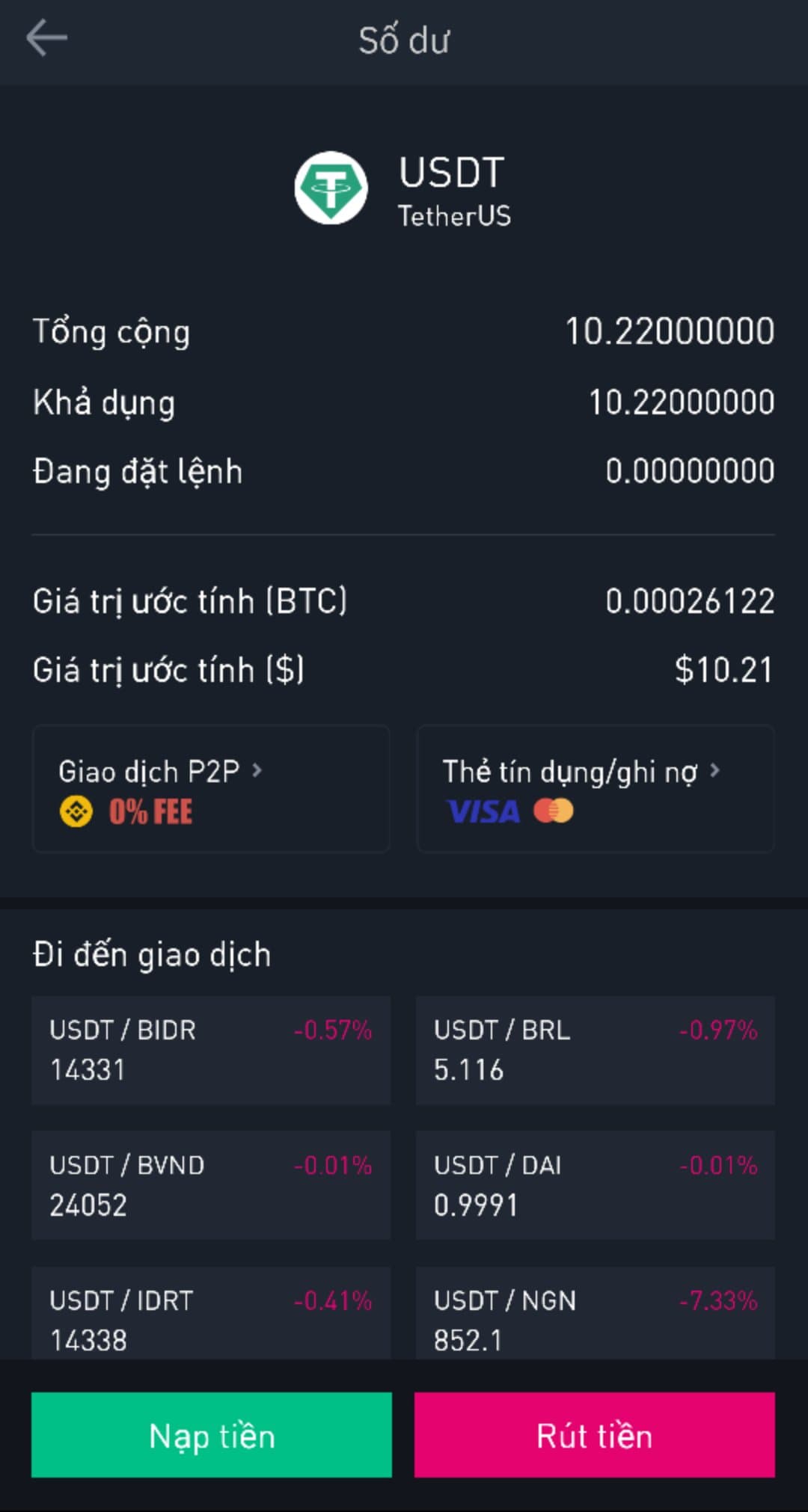
Task: Select the USDT / BVND pair
Action: 211,1185
